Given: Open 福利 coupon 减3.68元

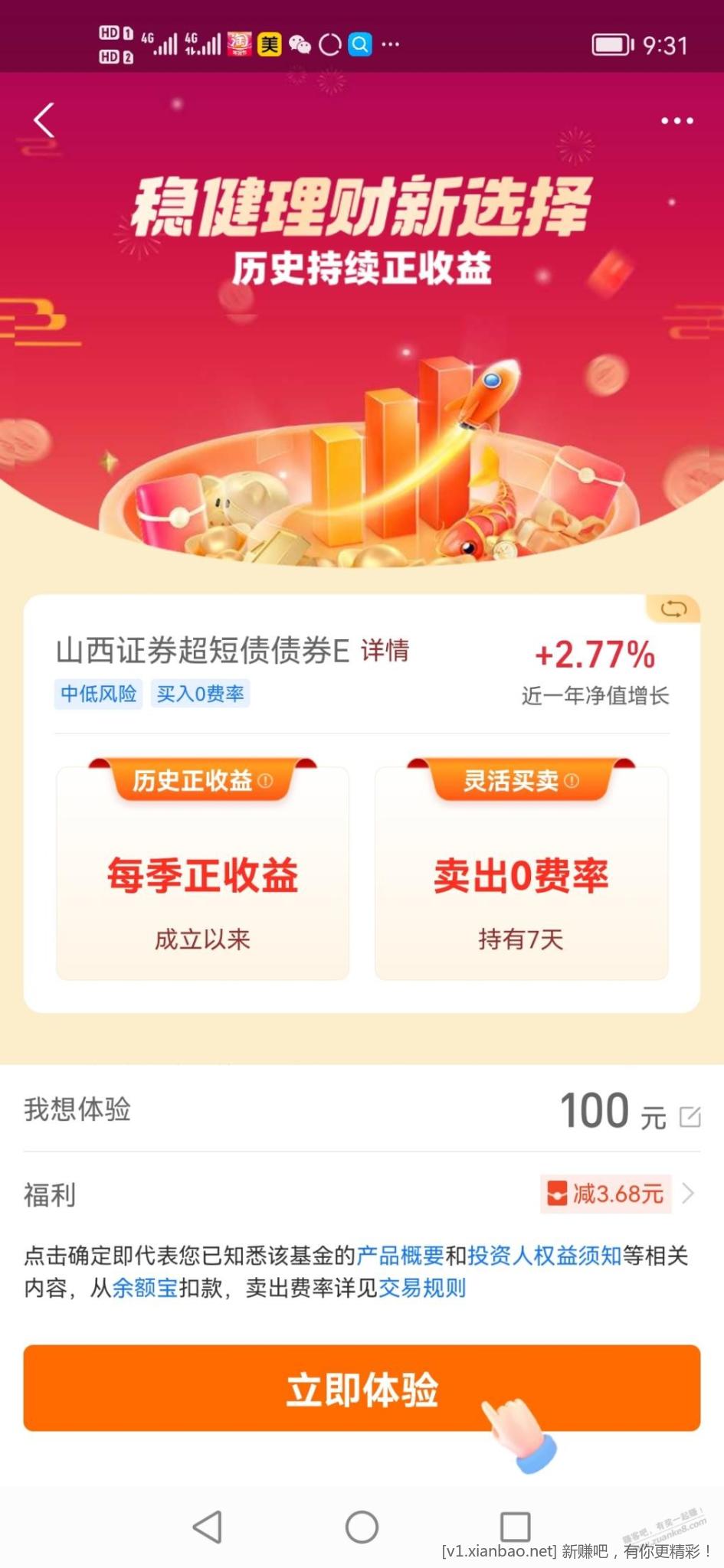Looking at the screenshot, I should [617, 1194].
